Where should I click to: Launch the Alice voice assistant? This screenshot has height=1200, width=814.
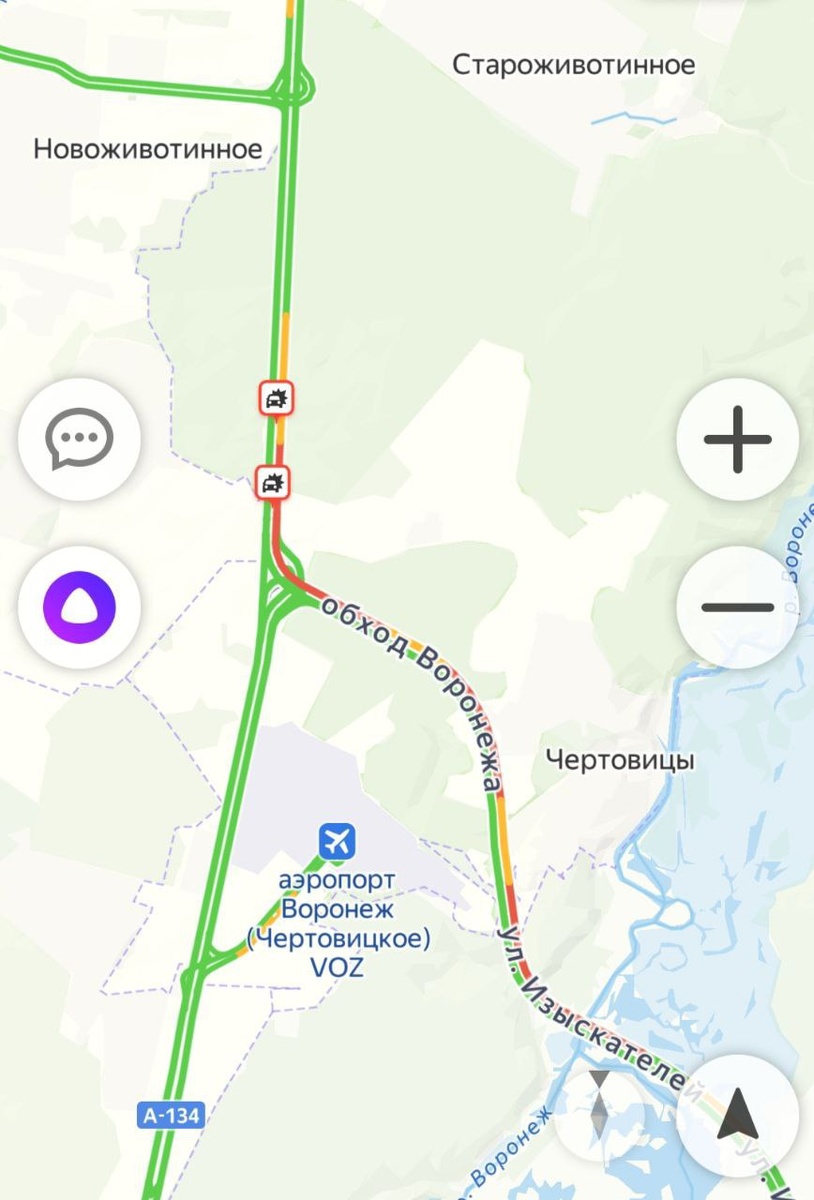tap(79, 607)
